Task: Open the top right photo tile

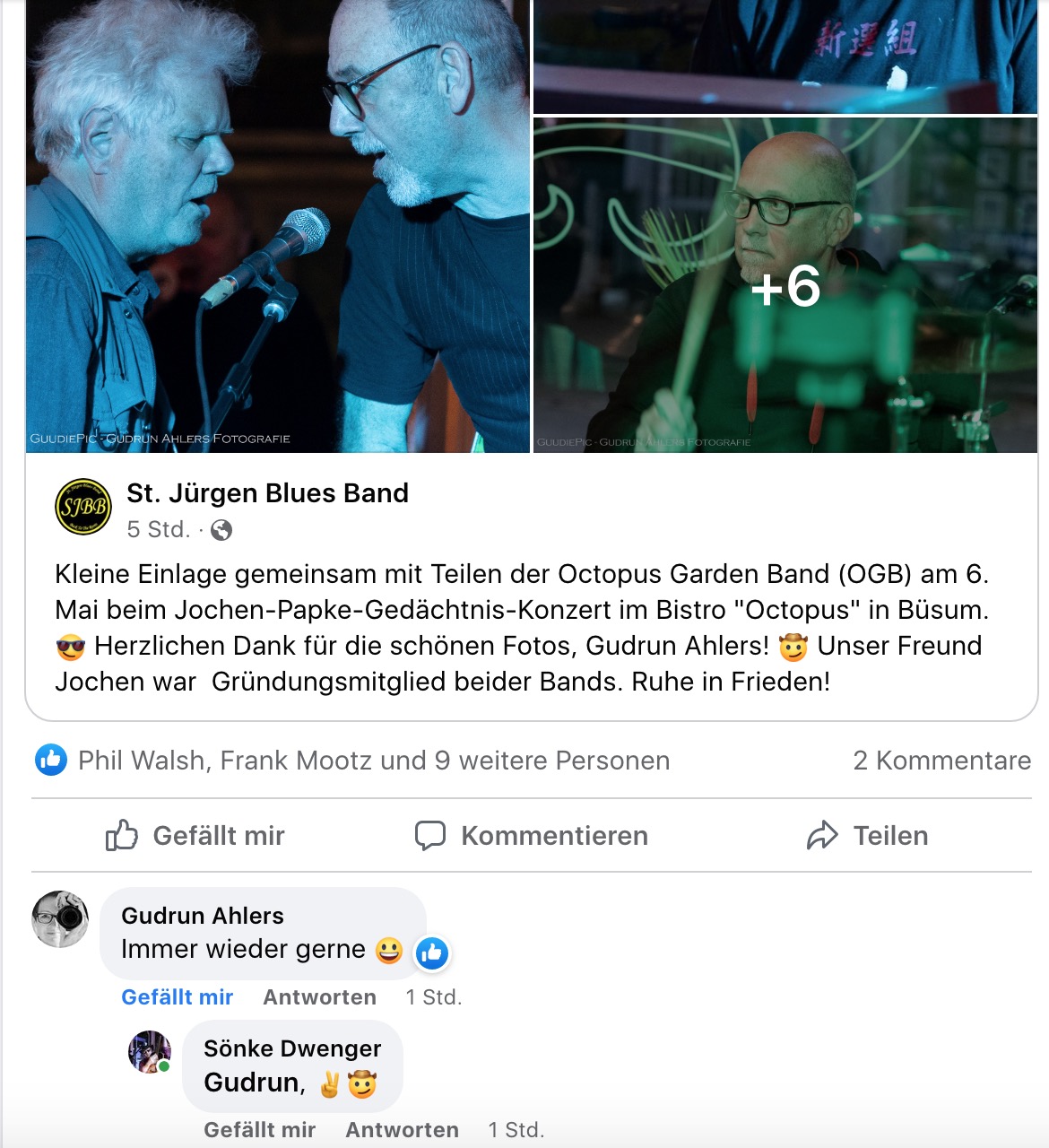Action: [x=785, y=54]
